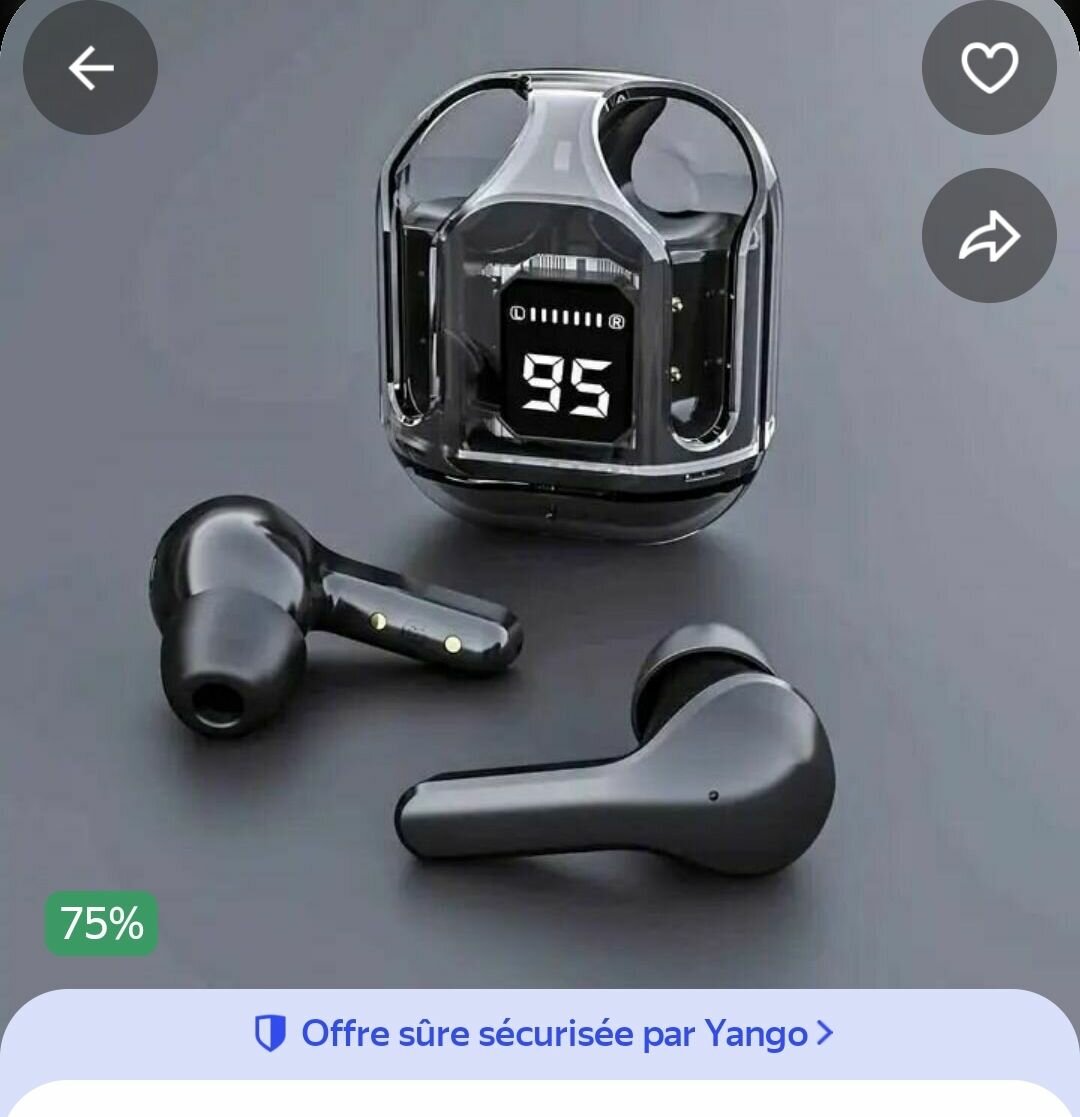Open the earbuds product photo

(540, 560)
